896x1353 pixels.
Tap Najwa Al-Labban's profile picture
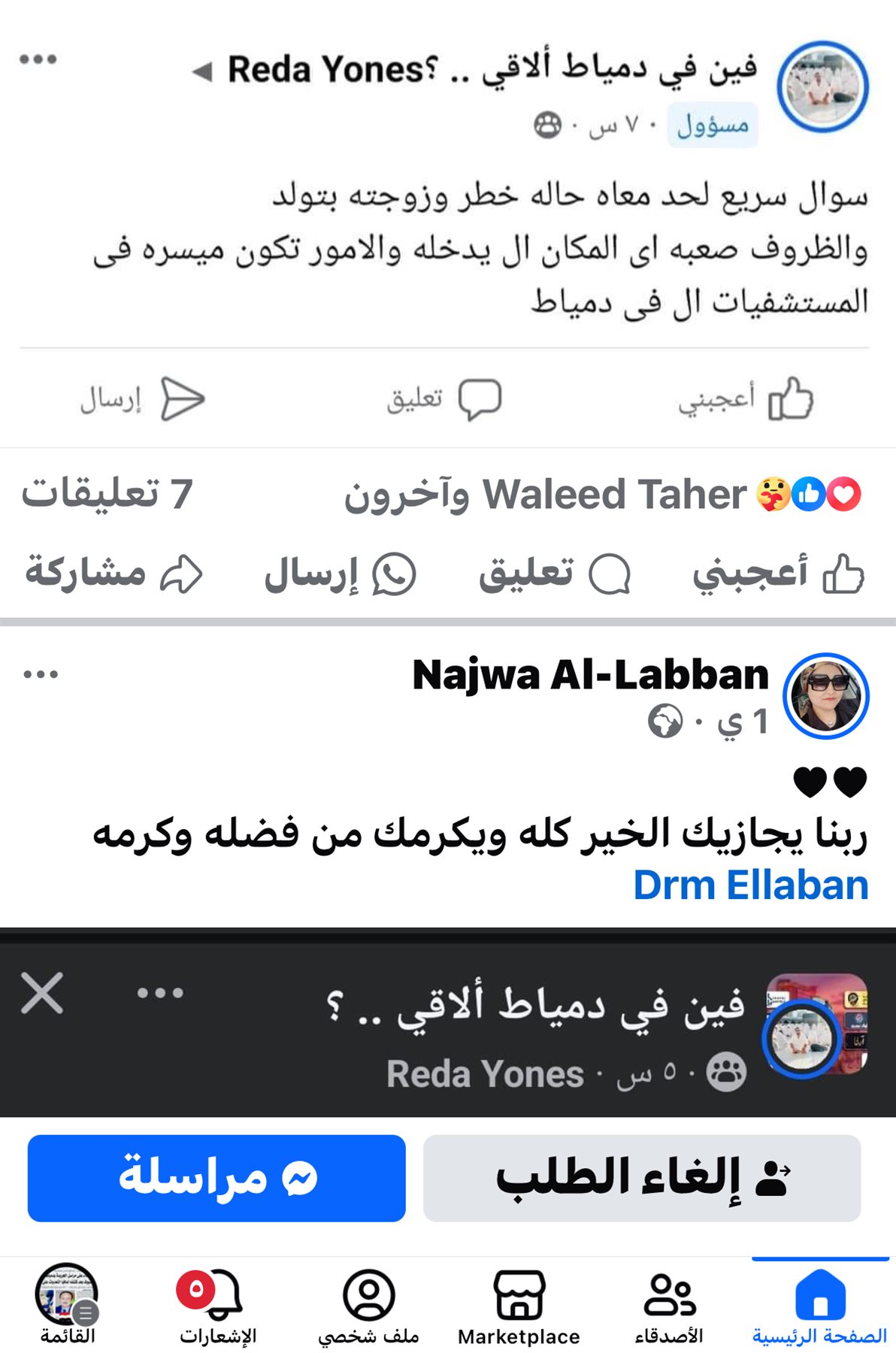[x=826, y=696]
